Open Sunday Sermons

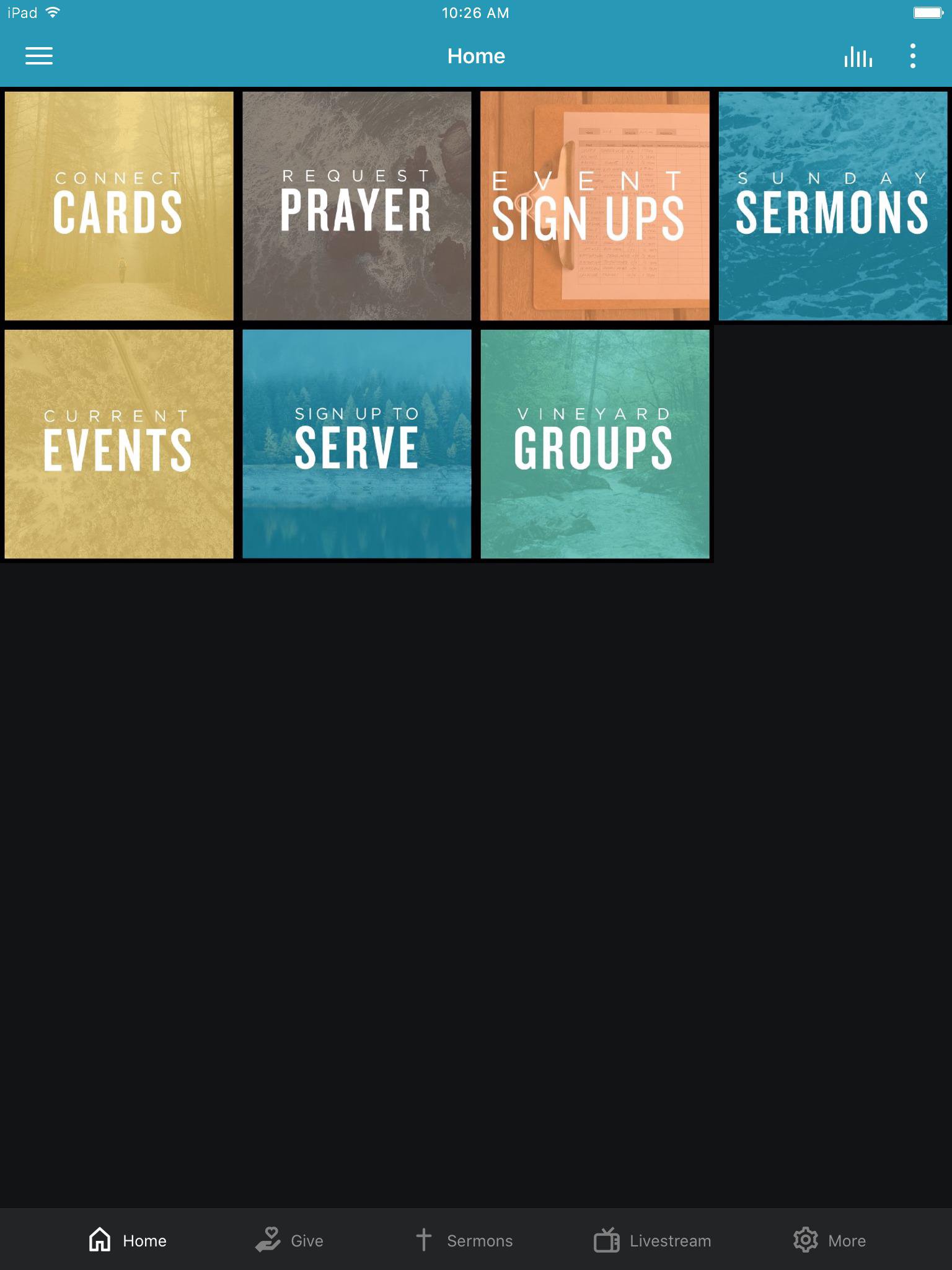tap(833, 205)
